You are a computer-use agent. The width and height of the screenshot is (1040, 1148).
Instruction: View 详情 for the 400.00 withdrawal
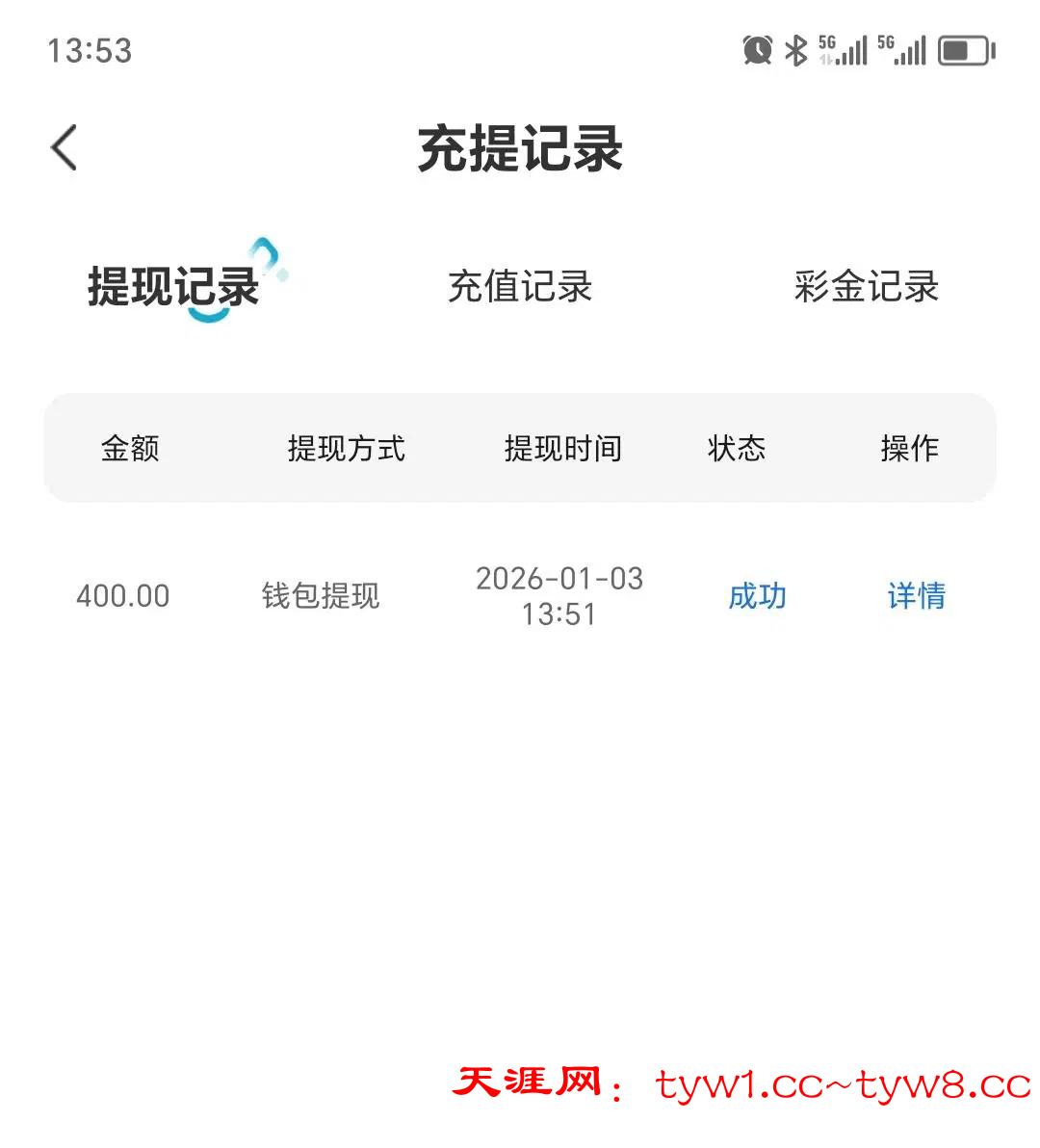tap(916, 596)
